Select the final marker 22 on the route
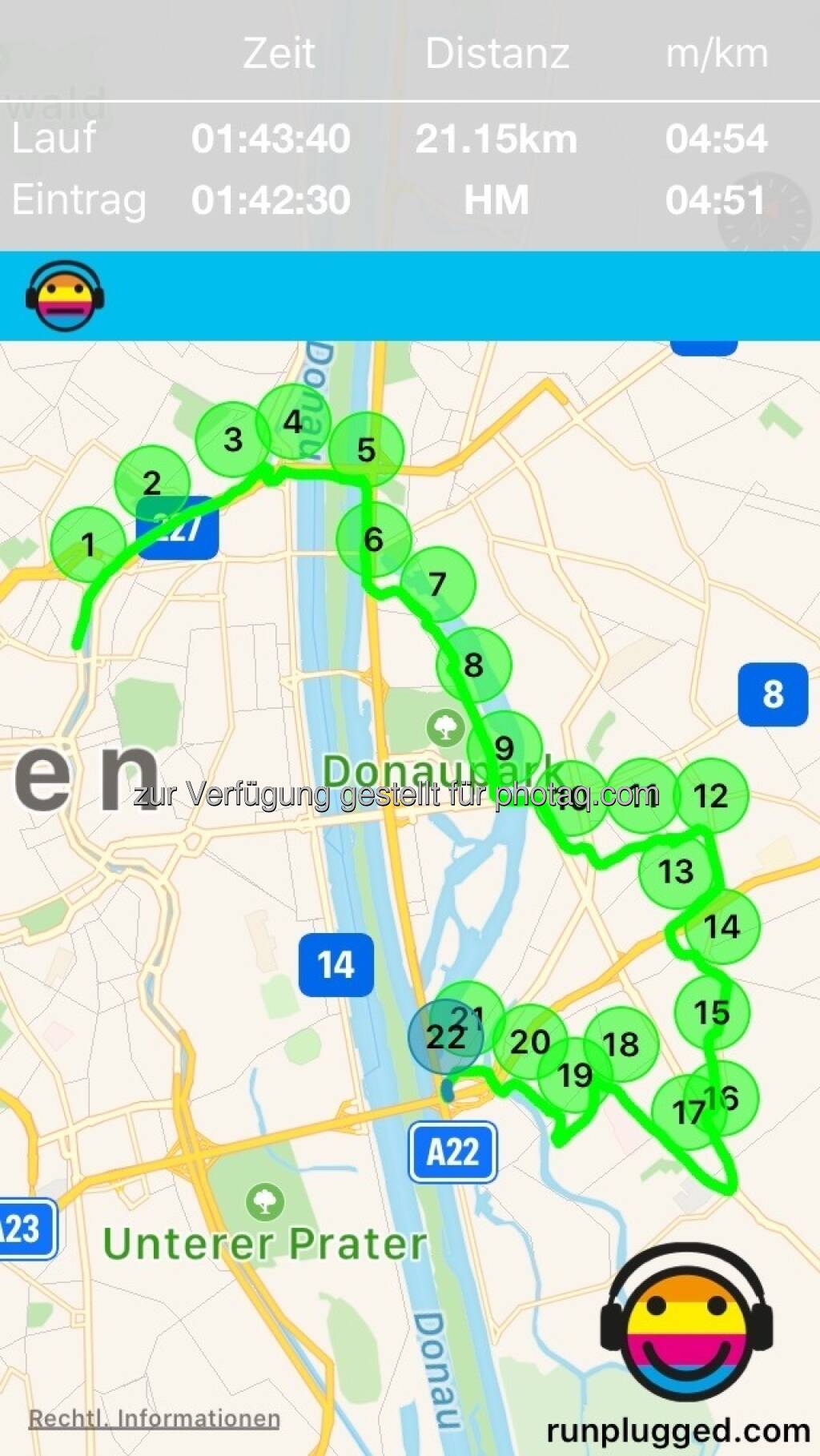The width and height of the screenshot is (820, 1456). (x=444, y=1037)
